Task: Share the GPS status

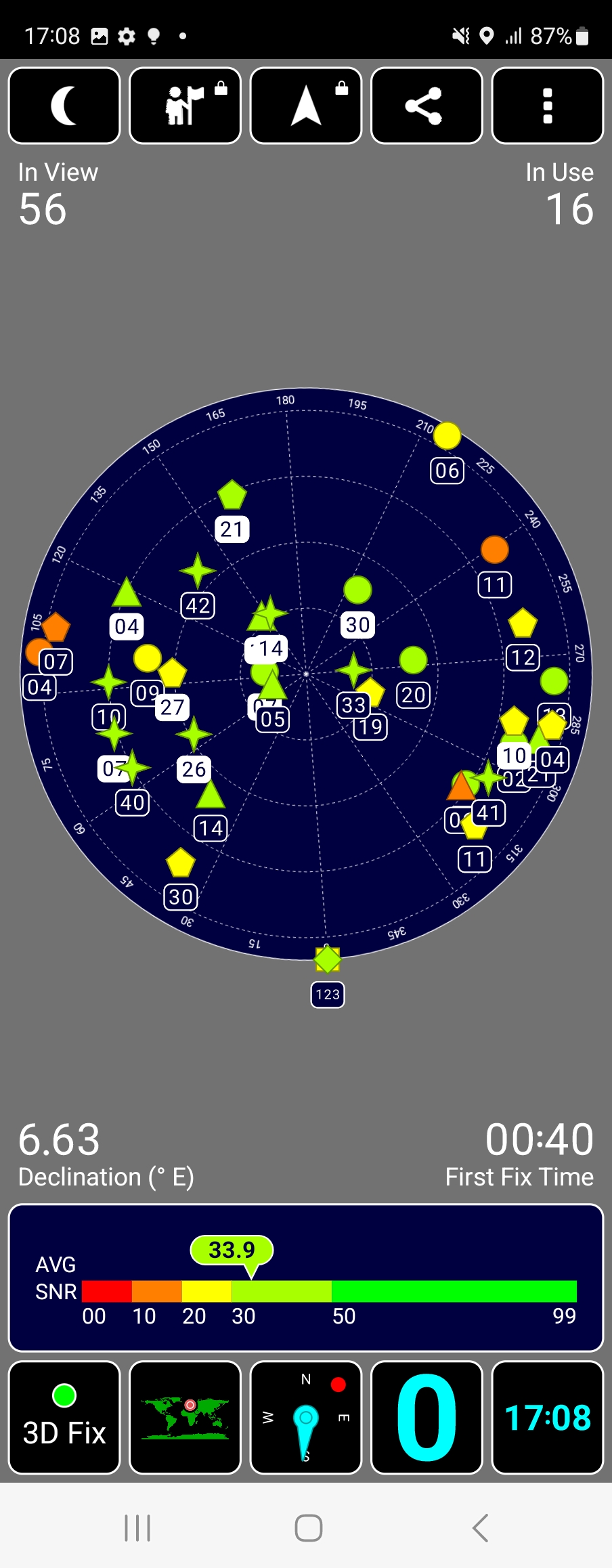Action: [x=427, y=106]
